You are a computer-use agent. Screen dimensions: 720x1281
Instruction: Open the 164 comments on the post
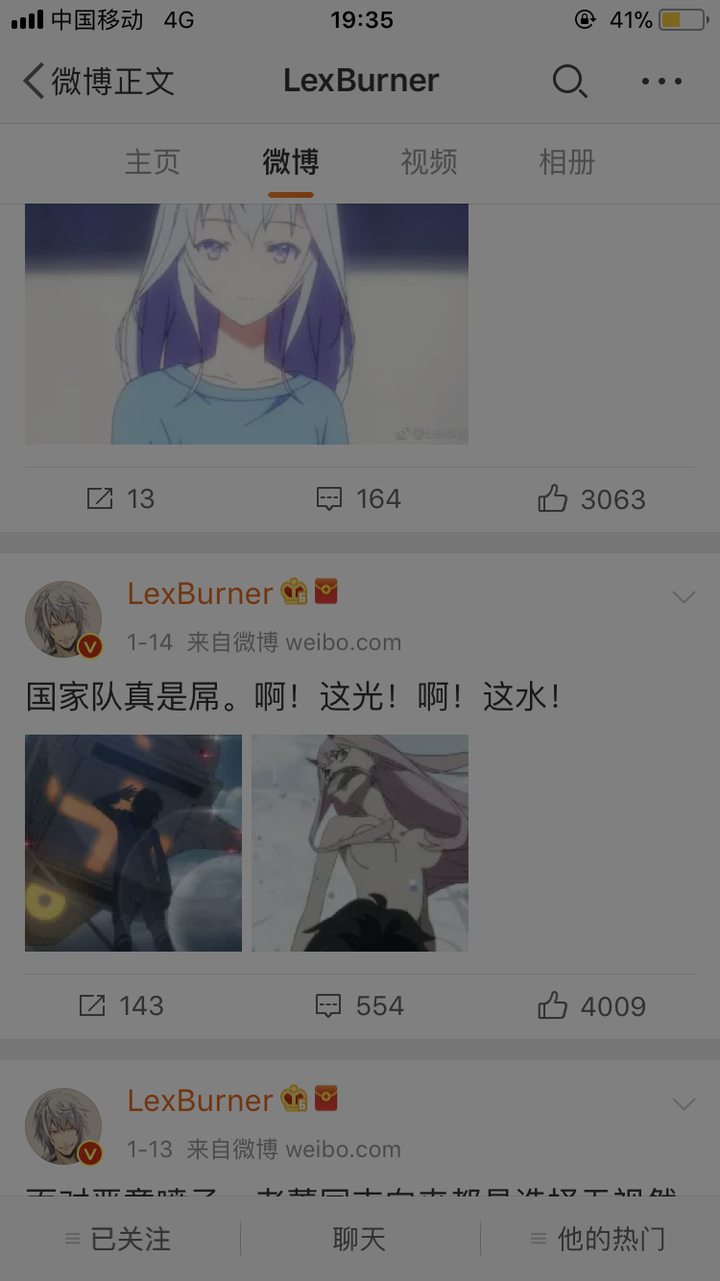pos(358,499)
